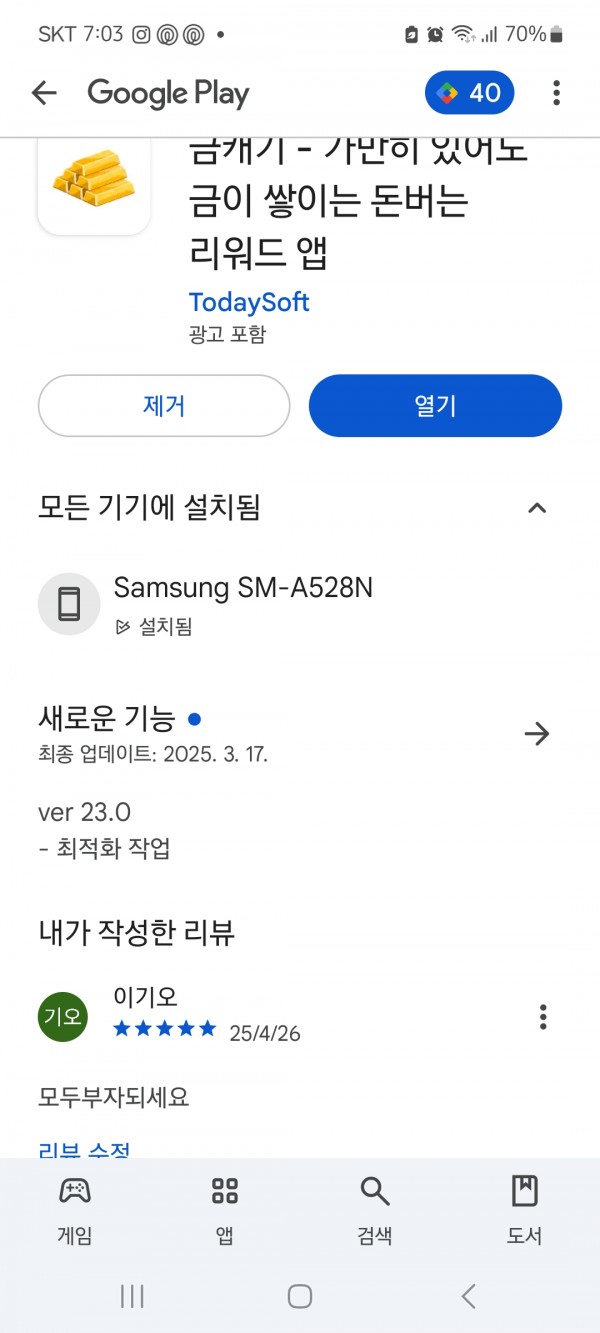The image size is (600, 1333).
Task: Open the top overflow menu
Action: coord(556,94)
